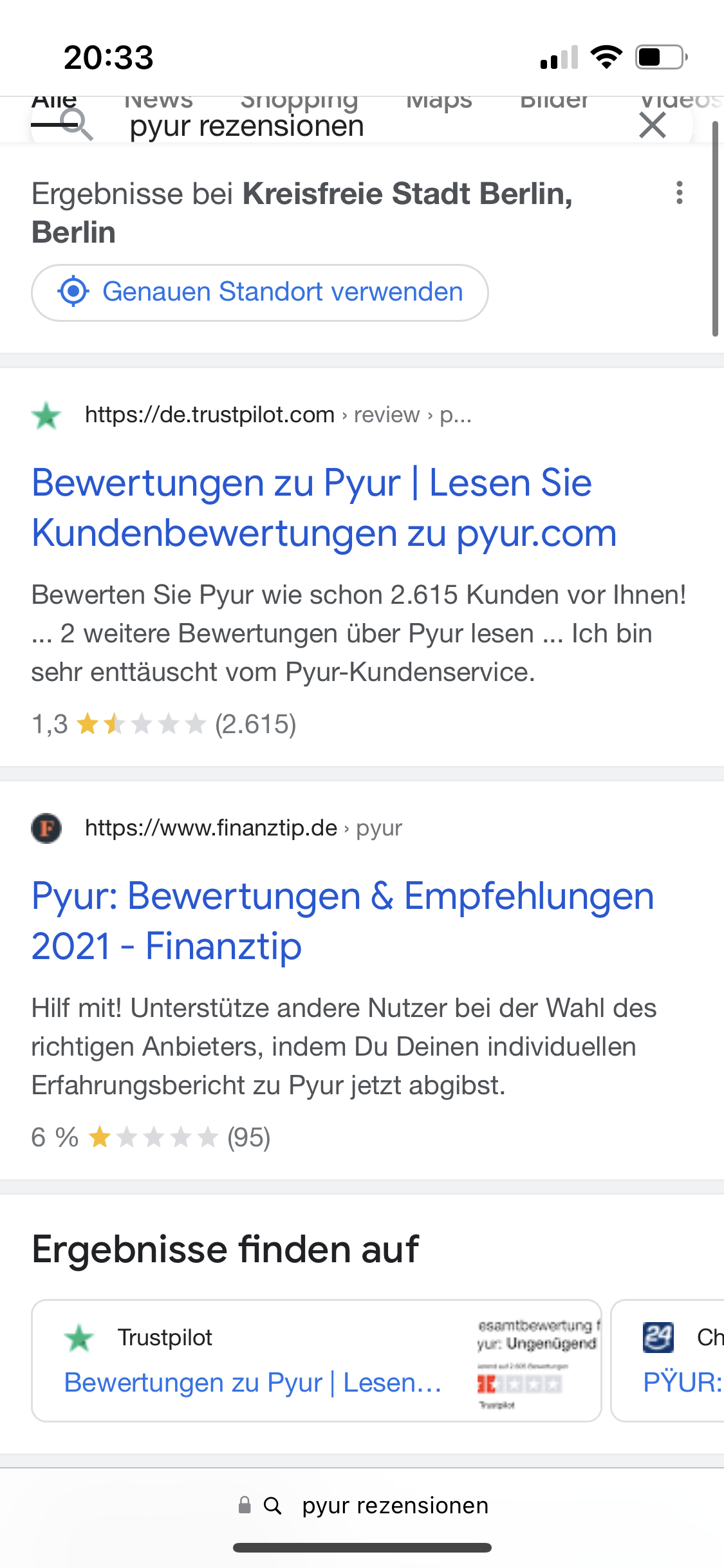Open Trustpilot result Bewertungen zu Pyur
Screen dimensions: 724x1568
(x=324, y=508)
